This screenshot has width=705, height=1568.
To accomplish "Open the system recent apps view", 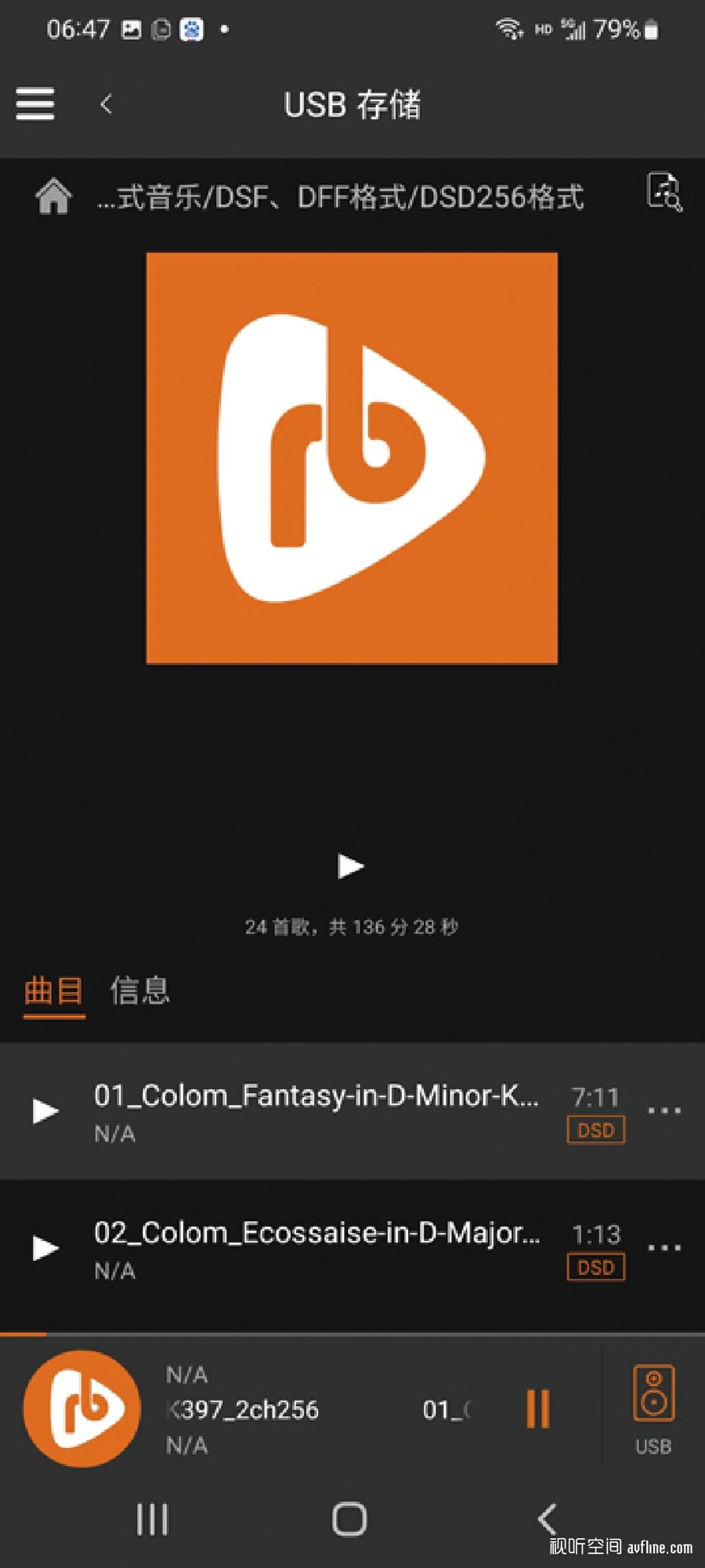I will pos(153,1519).
